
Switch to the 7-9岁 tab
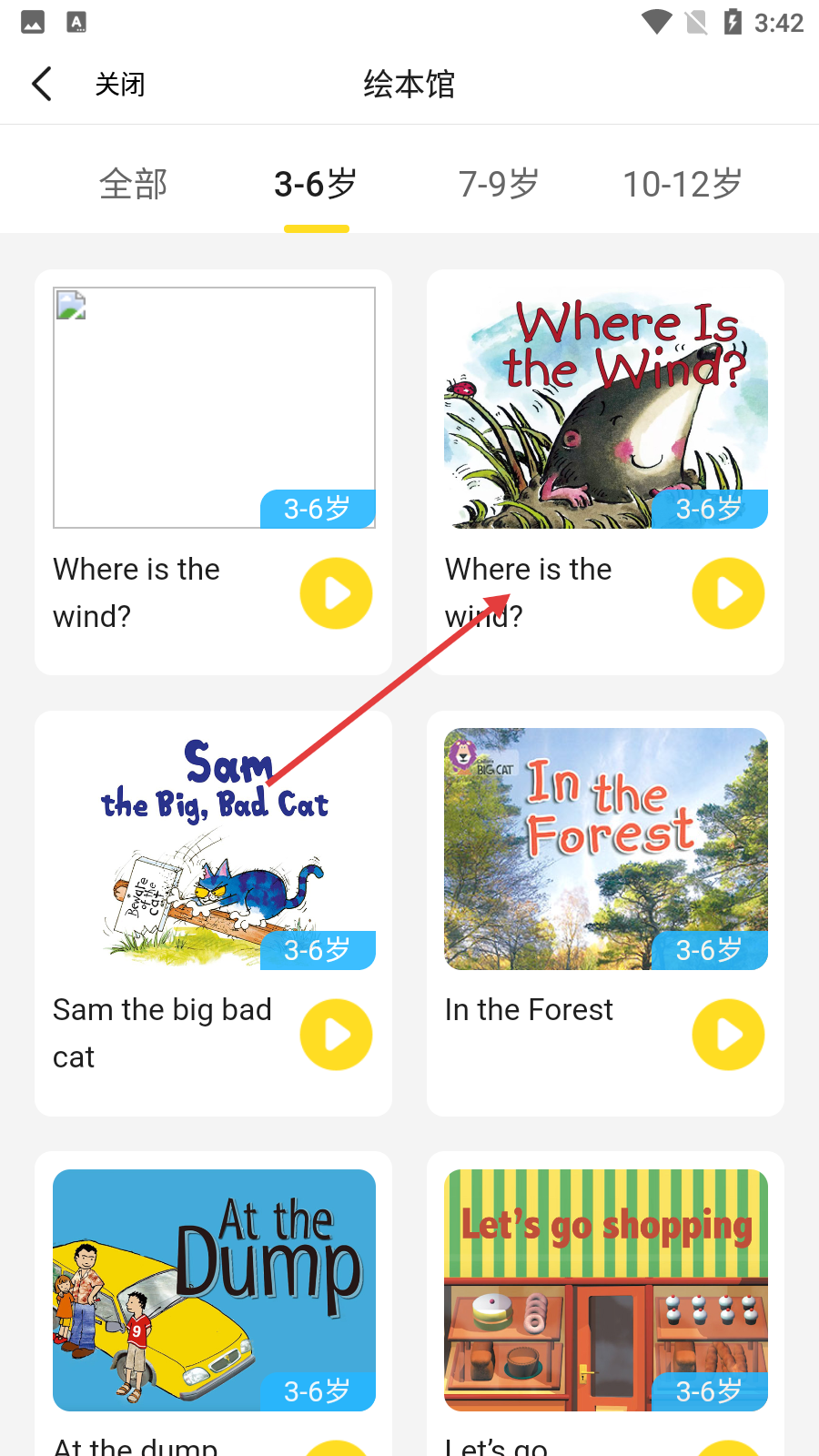point(499,184)
